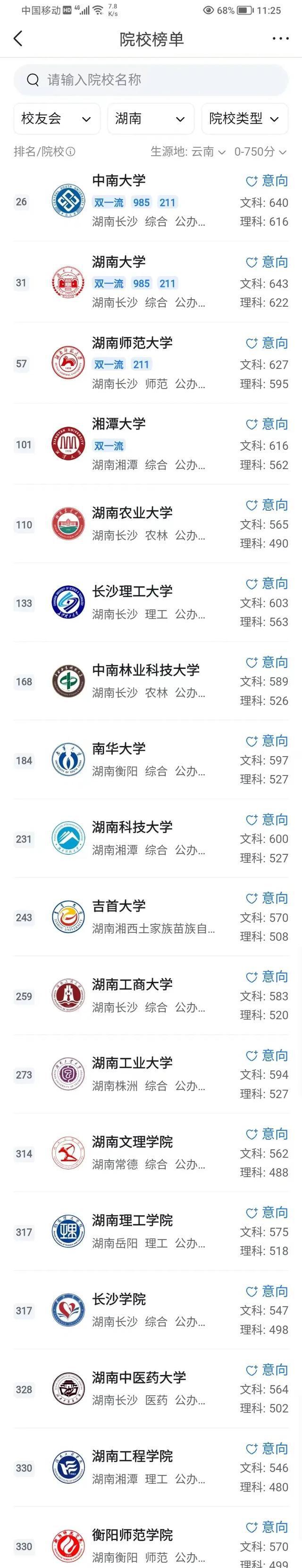Viewport: 302px width, 1568px height.
Task: View 湖南中医药大学 entry
Action: [139, 1377]
